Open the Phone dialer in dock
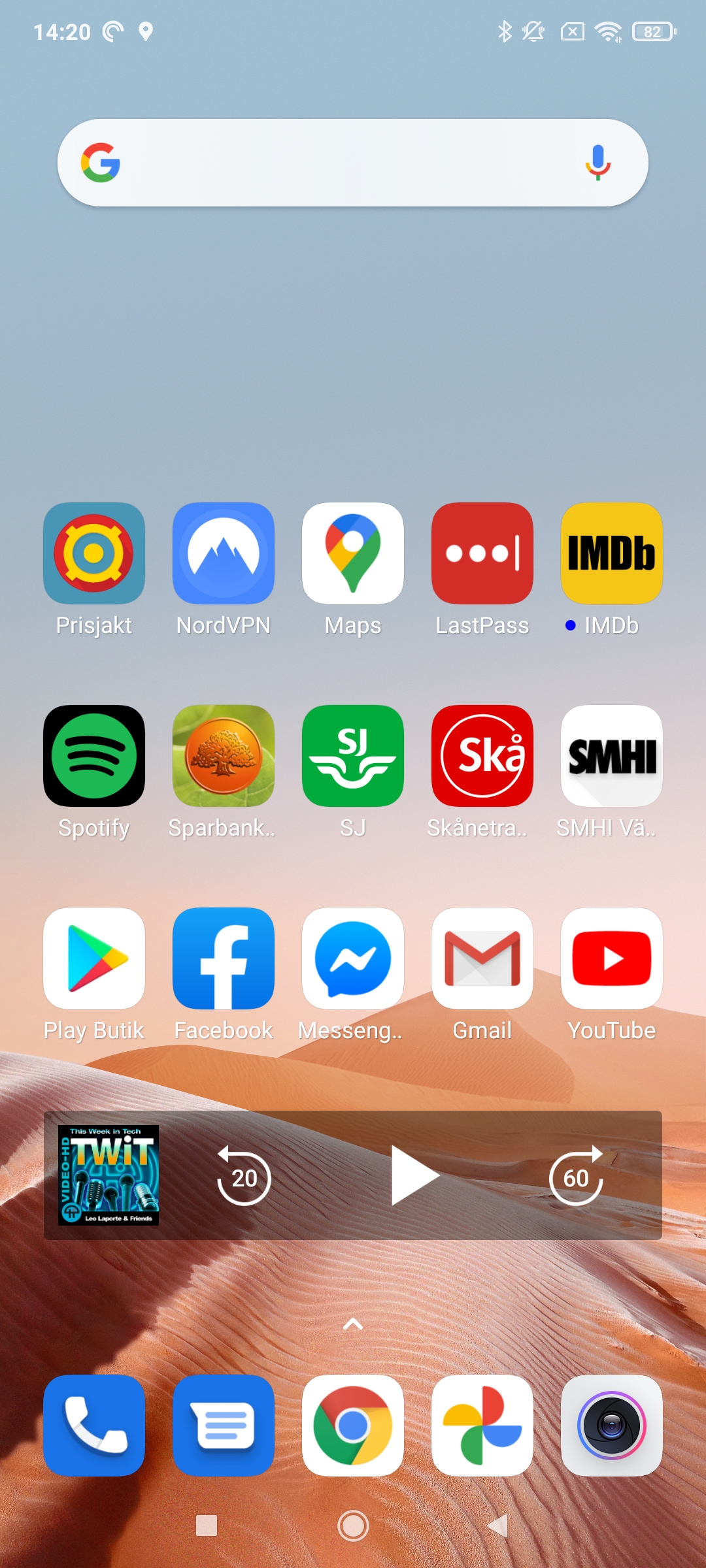This screenshot has height=1568, width=706. (x=94, y=1426)
